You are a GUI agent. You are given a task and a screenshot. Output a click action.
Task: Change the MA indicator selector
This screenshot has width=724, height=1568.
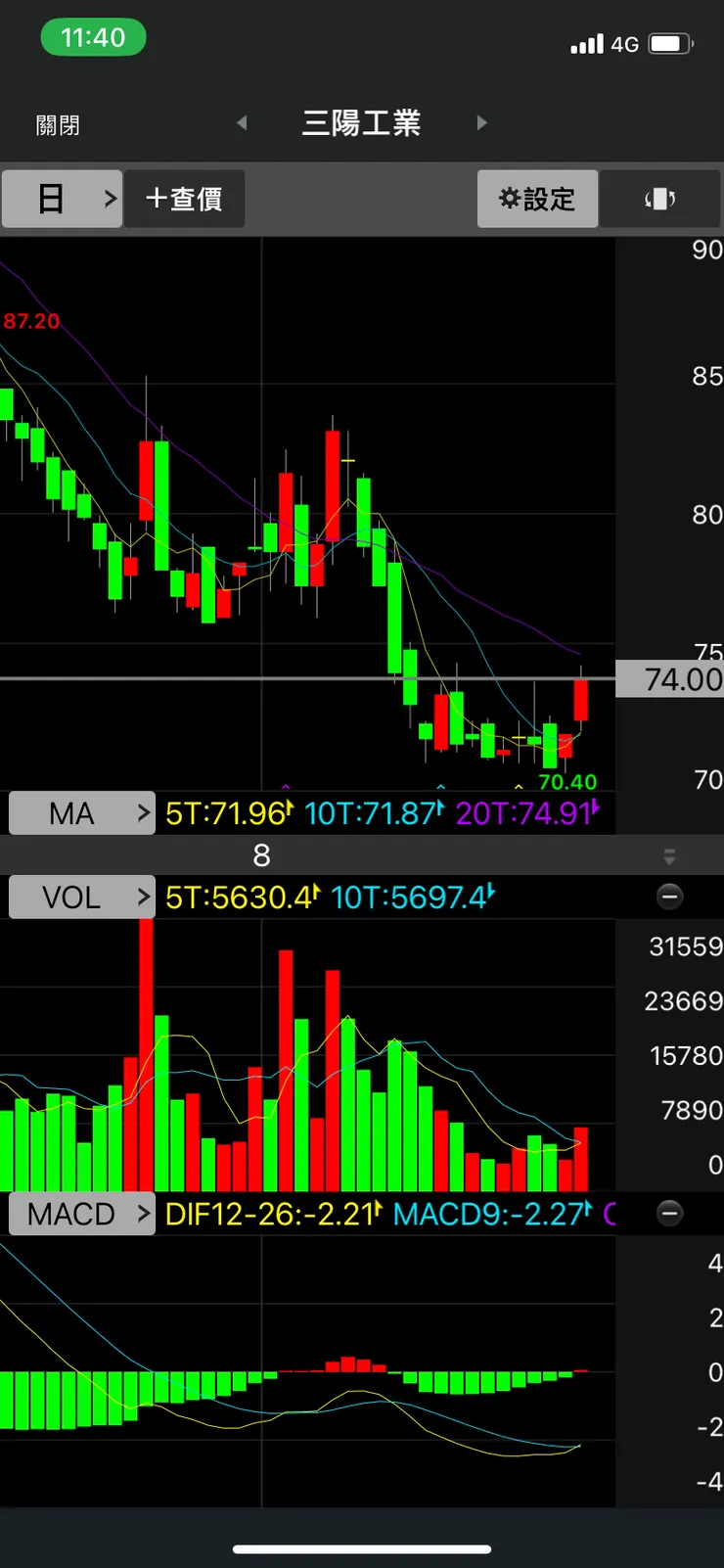pyautogui.click(x=82, y=813)
